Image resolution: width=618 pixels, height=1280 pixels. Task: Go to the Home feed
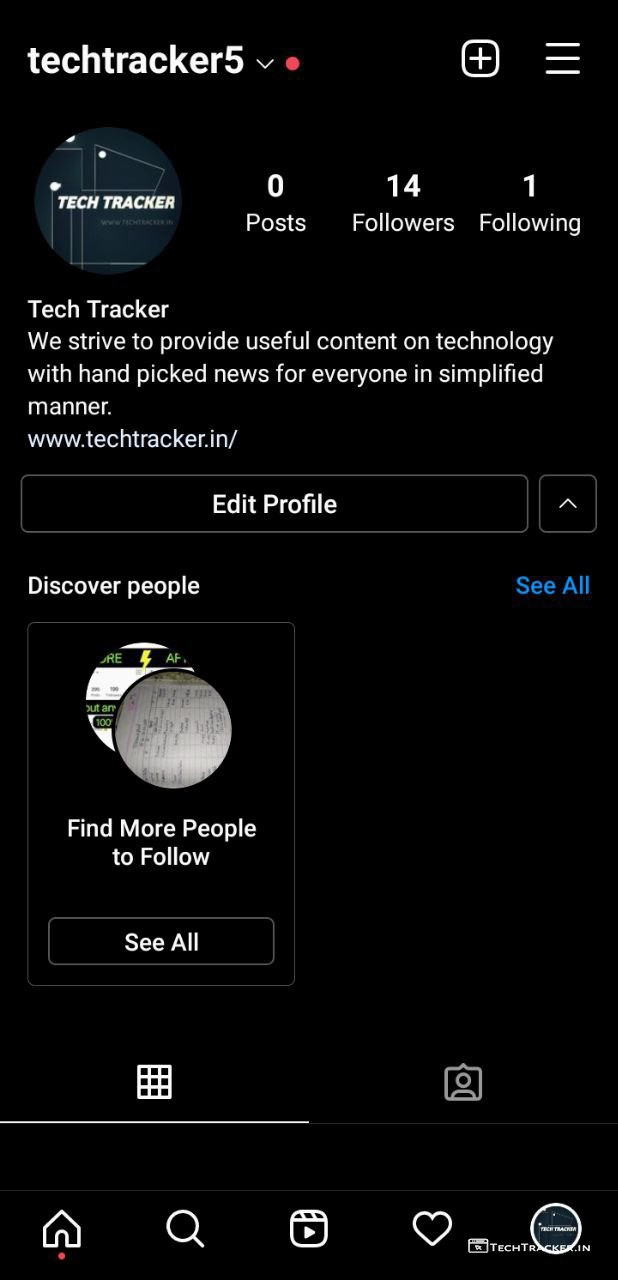click(x=62, y=1229)
